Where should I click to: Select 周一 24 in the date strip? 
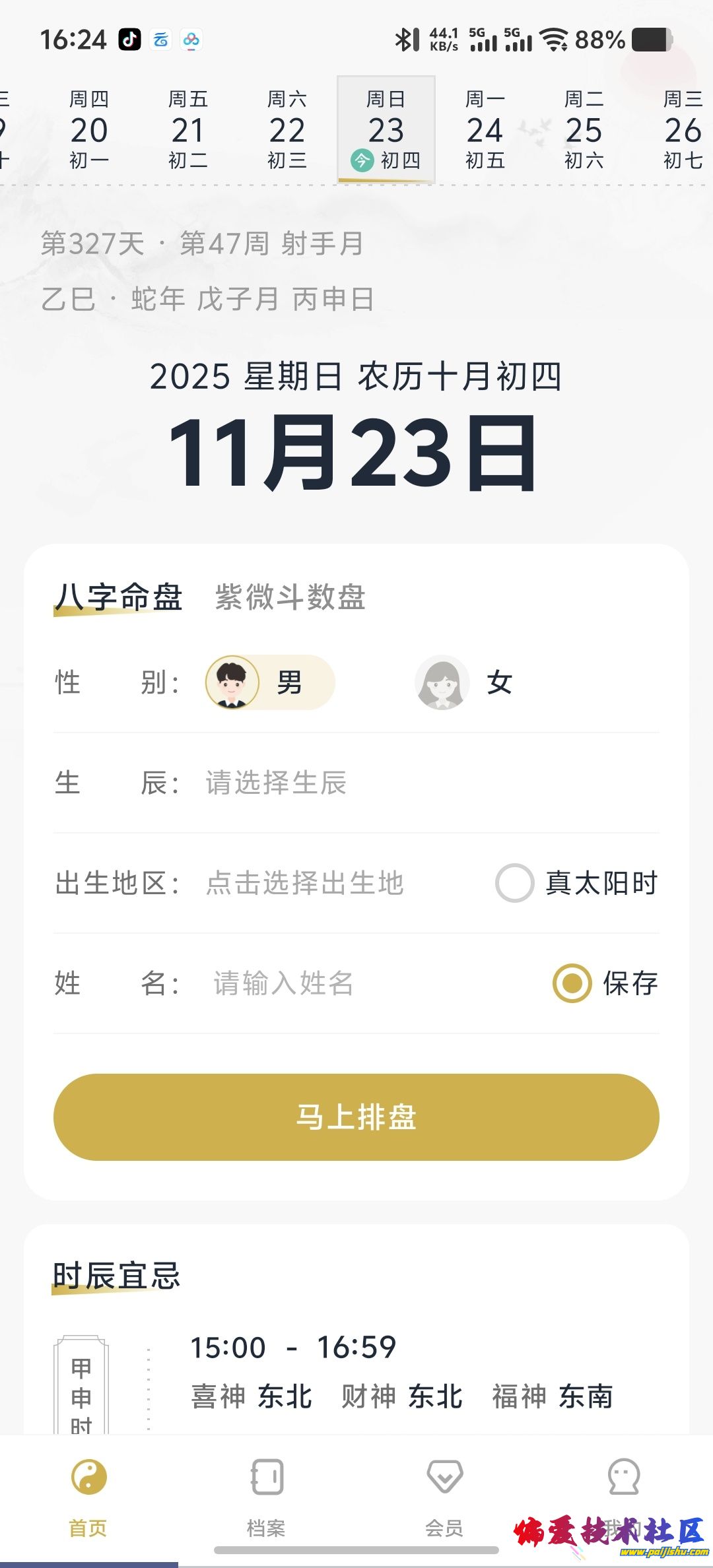click(x=487, y=129)
